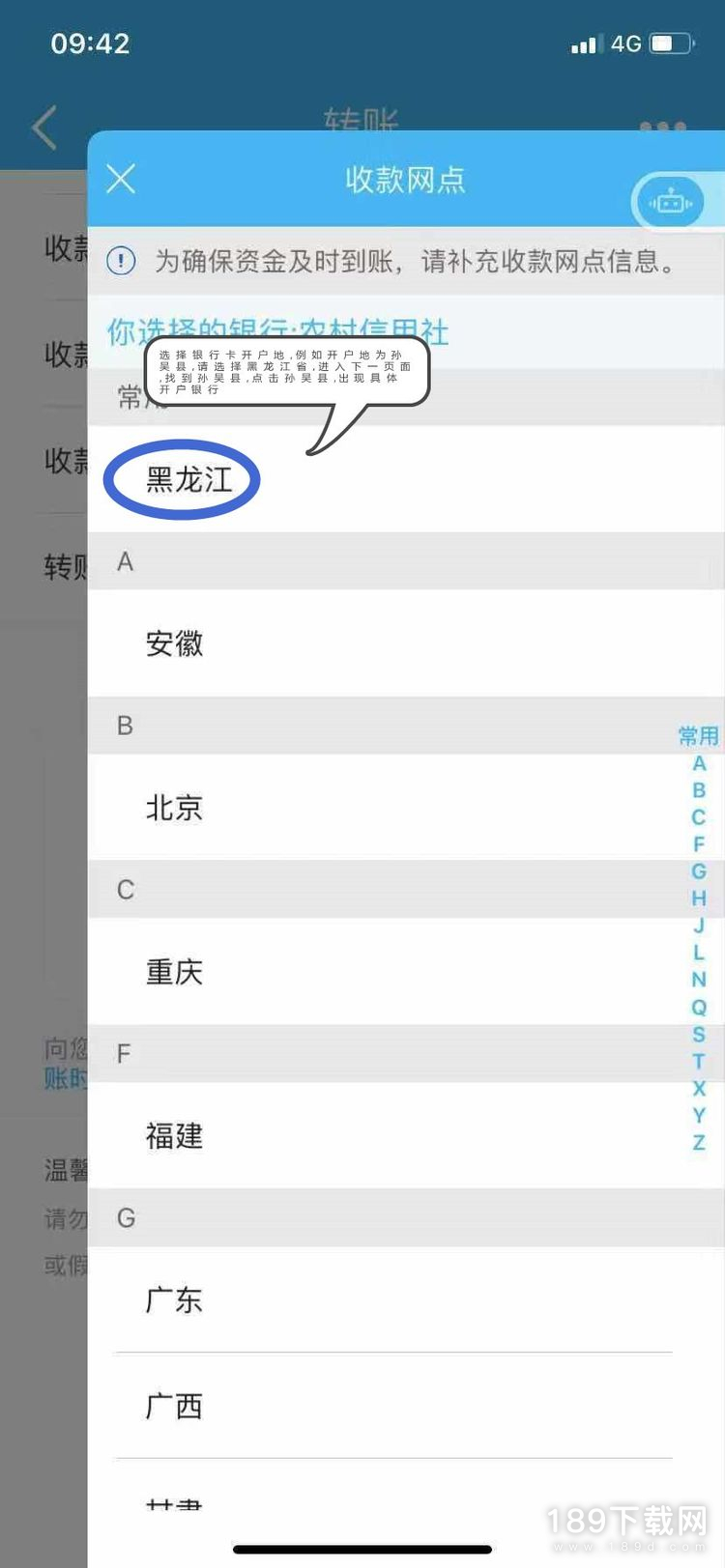Open the robot assistant icon
Screen dimensions: 725x1568
point(671,203)
